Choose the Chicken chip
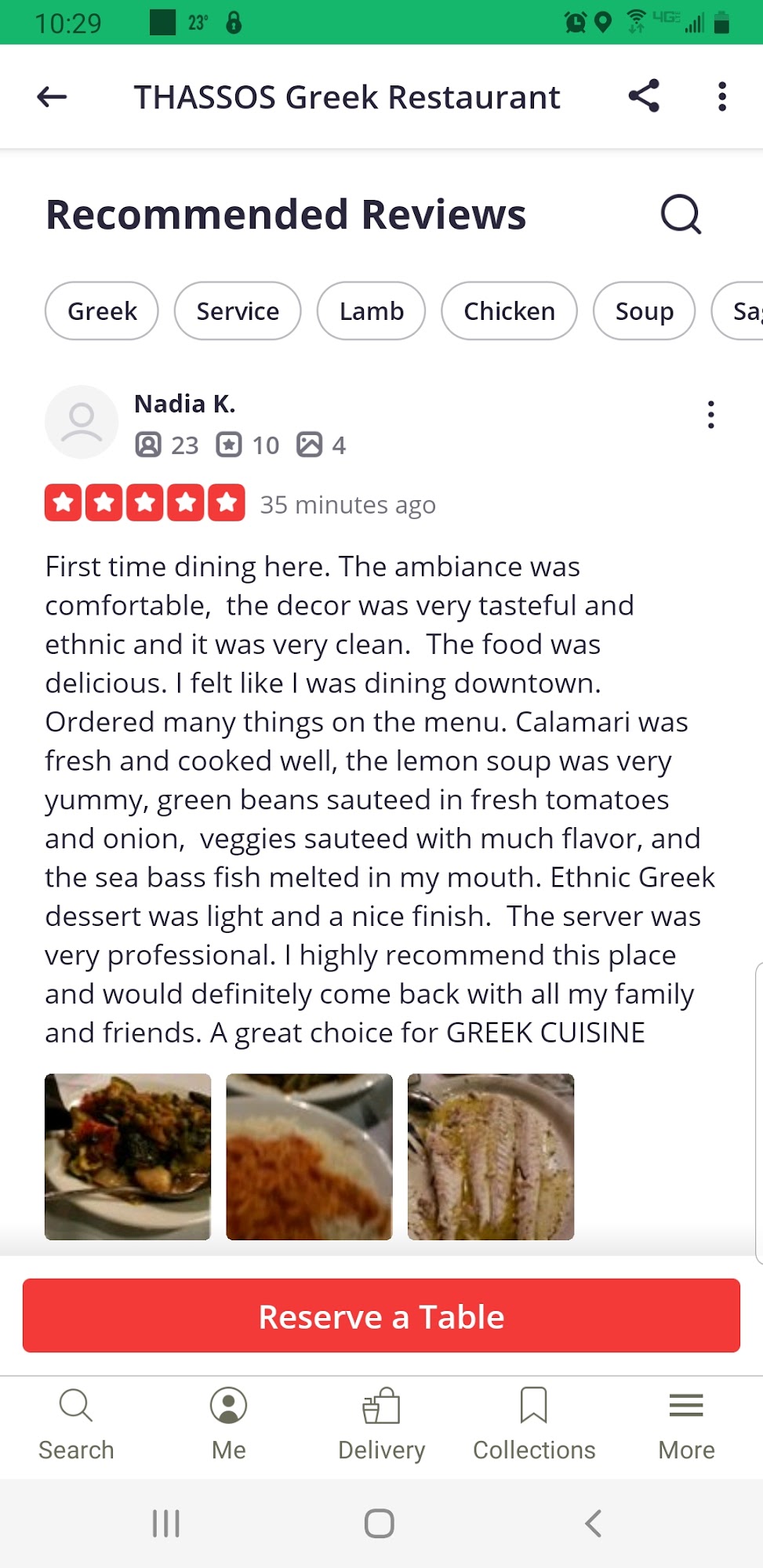Screen dimensions: 763x1568 [x=509, y=311]
